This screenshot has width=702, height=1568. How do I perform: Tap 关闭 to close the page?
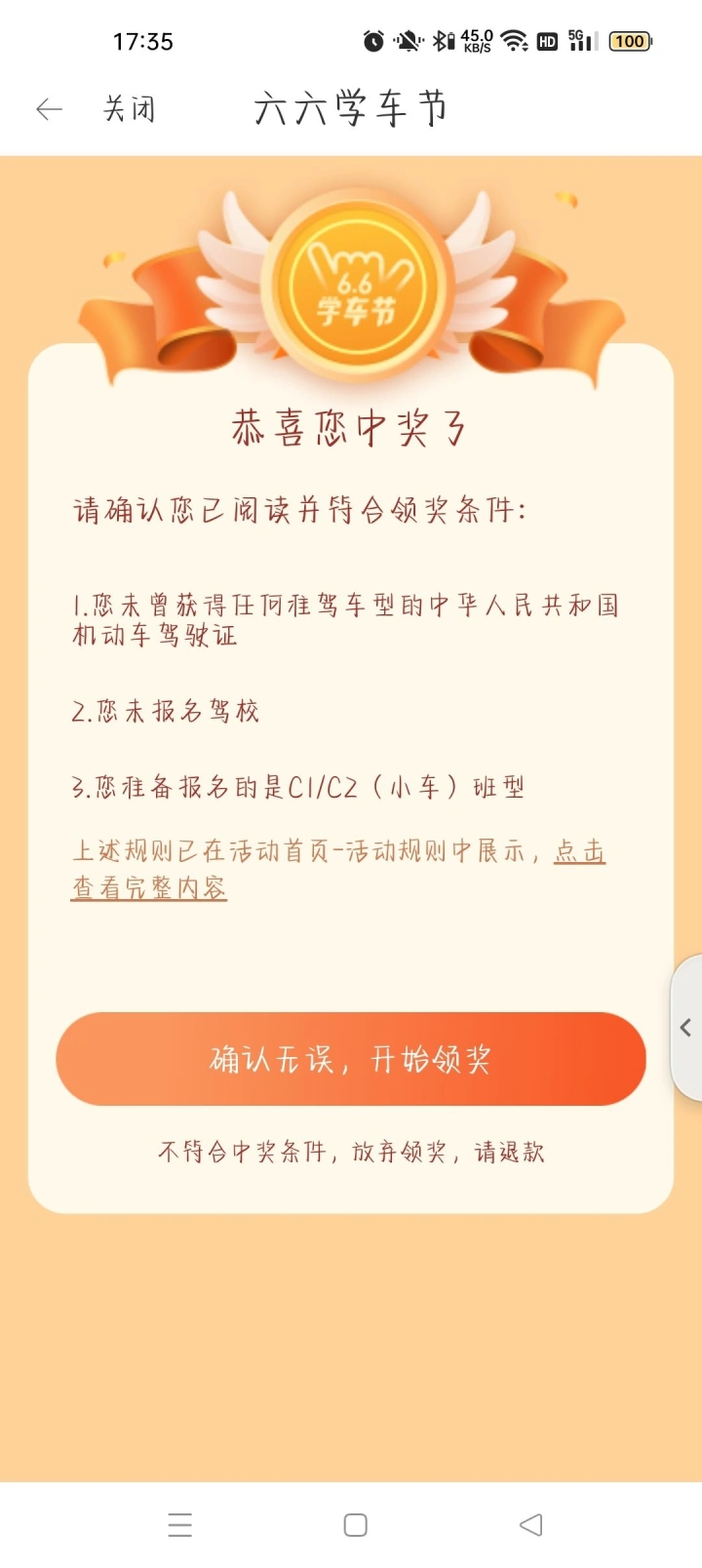click(x=130, y=109)
